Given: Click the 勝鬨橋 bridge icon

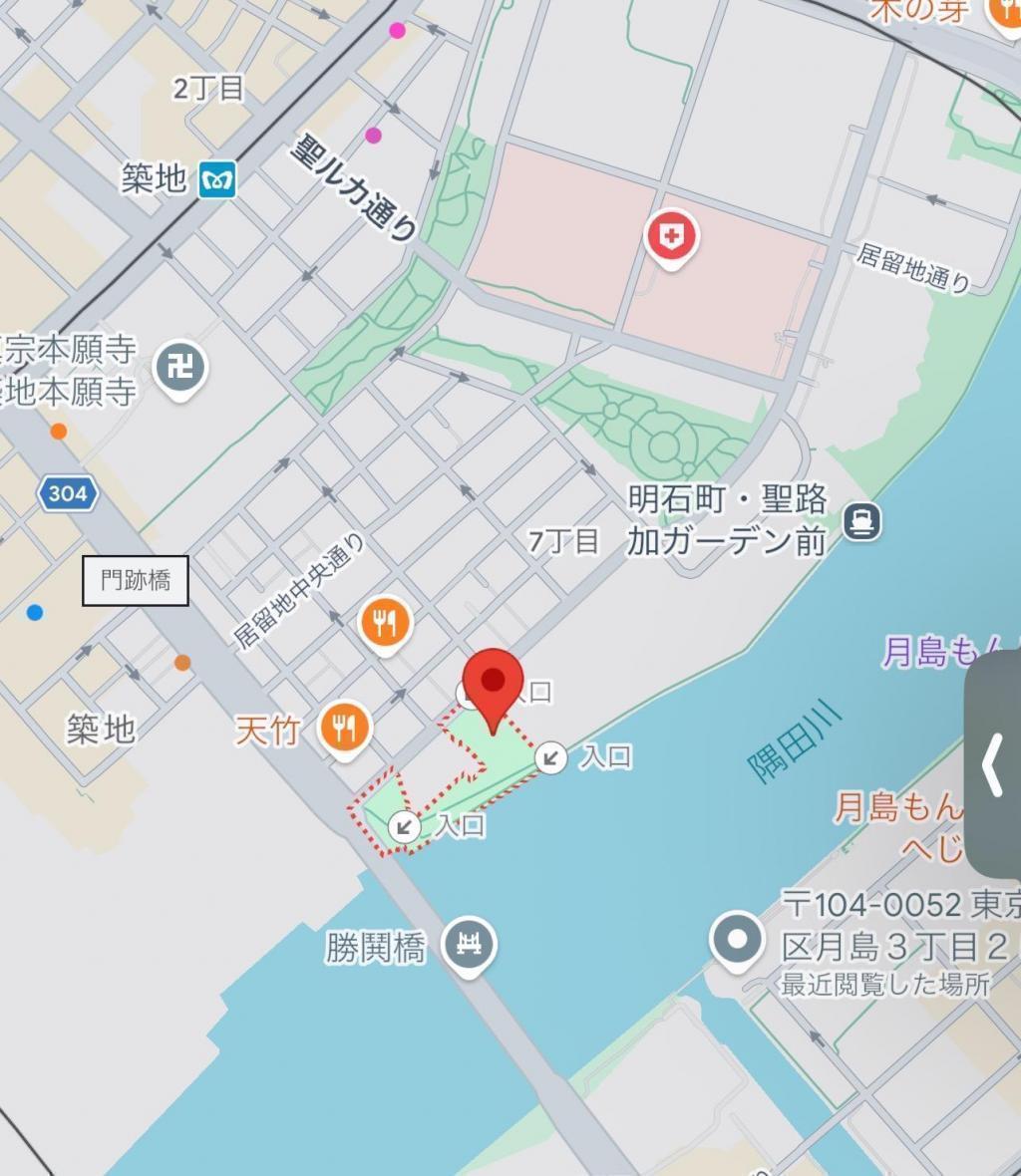Looking at the screenshot, I should [x=468, y=941].
